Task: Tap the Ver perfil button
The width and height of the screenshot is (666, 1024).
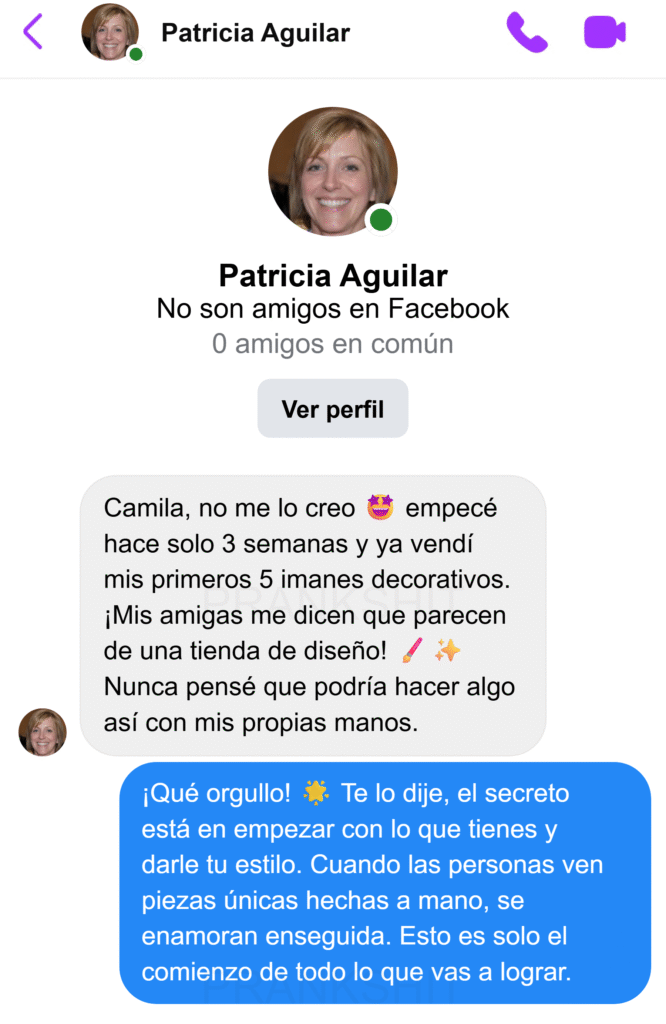Action: tap(332, 409)
